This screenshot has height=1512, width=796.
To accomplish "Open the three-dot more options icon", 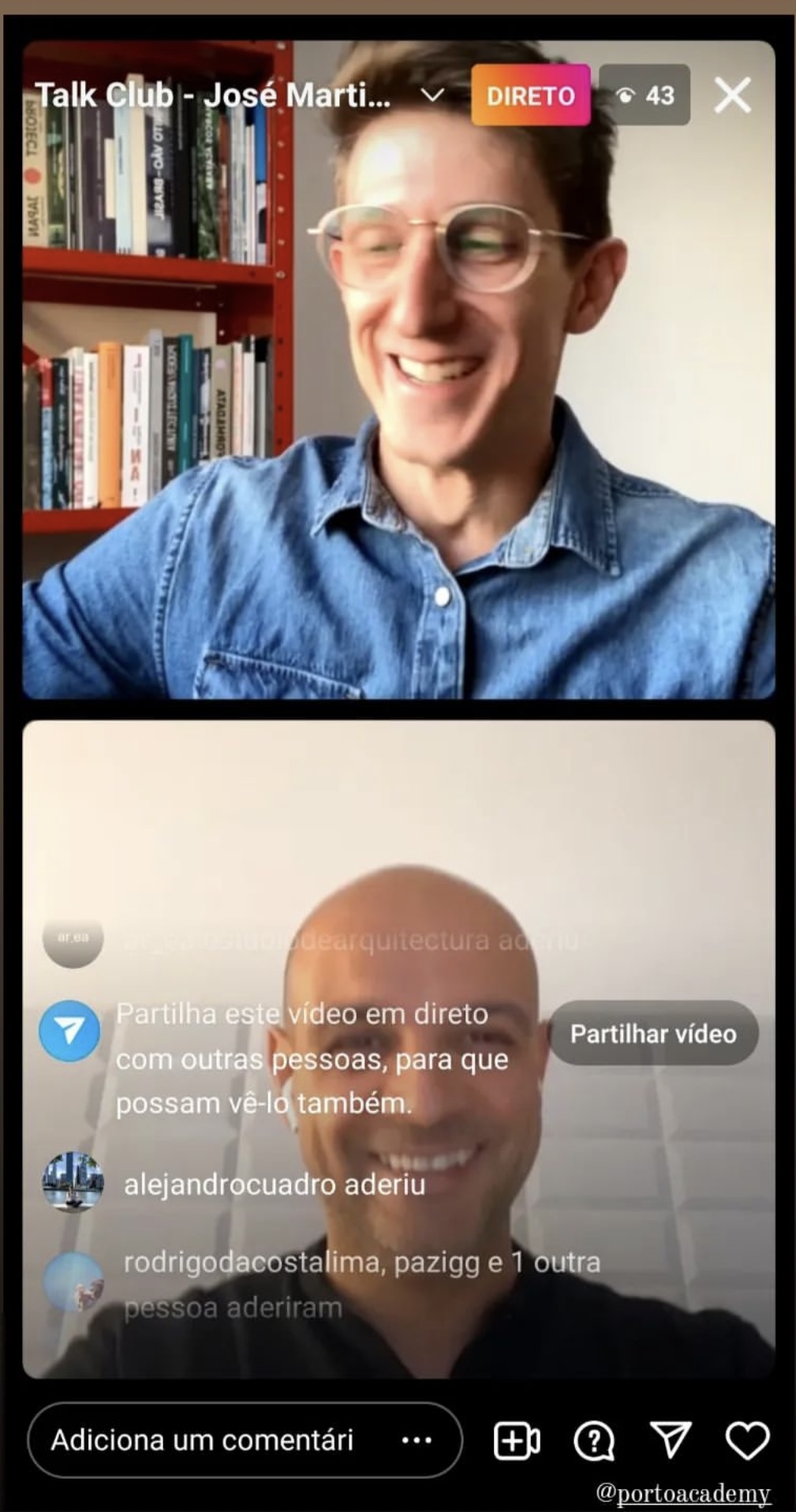I will point(417,1440).
